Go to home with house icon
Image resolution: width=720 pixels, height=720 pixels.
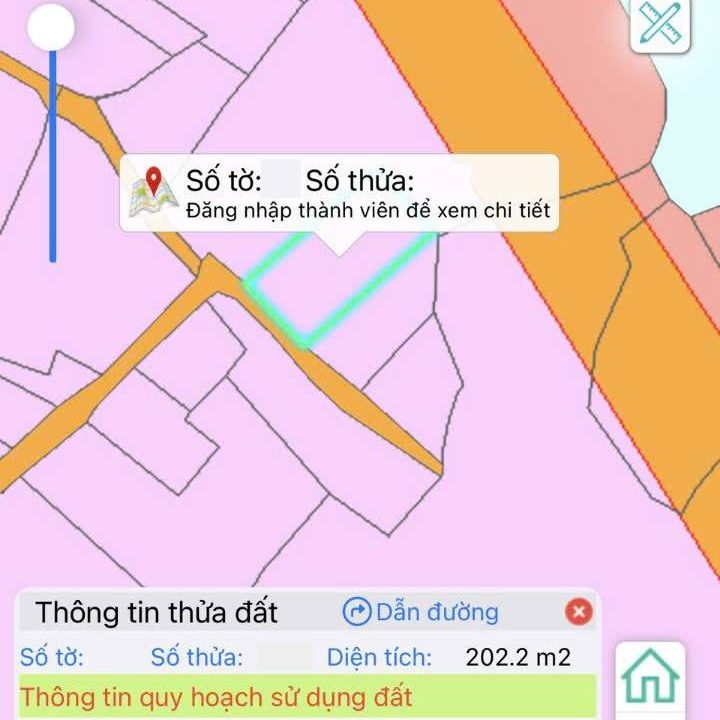tap(650, 678)
